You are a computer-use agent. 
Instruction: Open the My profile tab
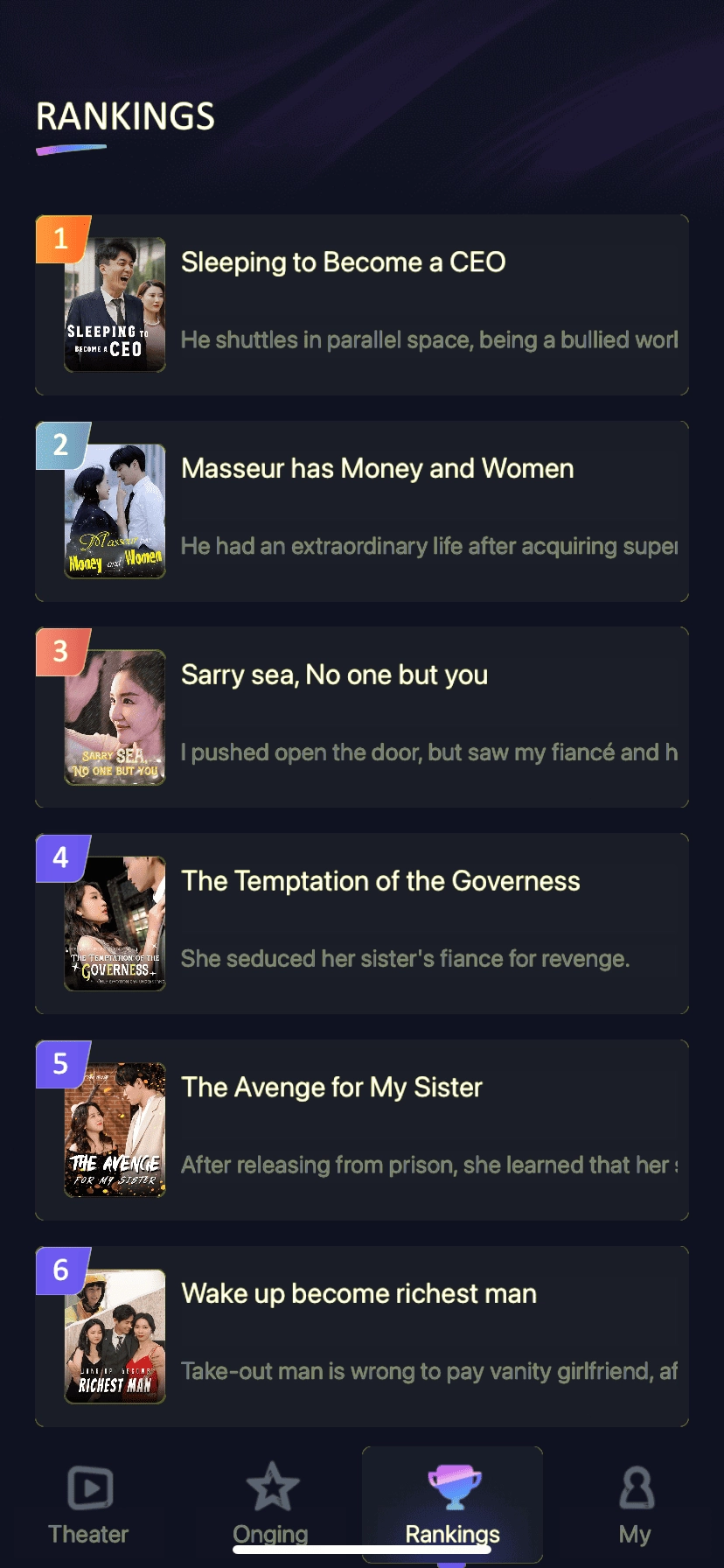[635, 1505]
